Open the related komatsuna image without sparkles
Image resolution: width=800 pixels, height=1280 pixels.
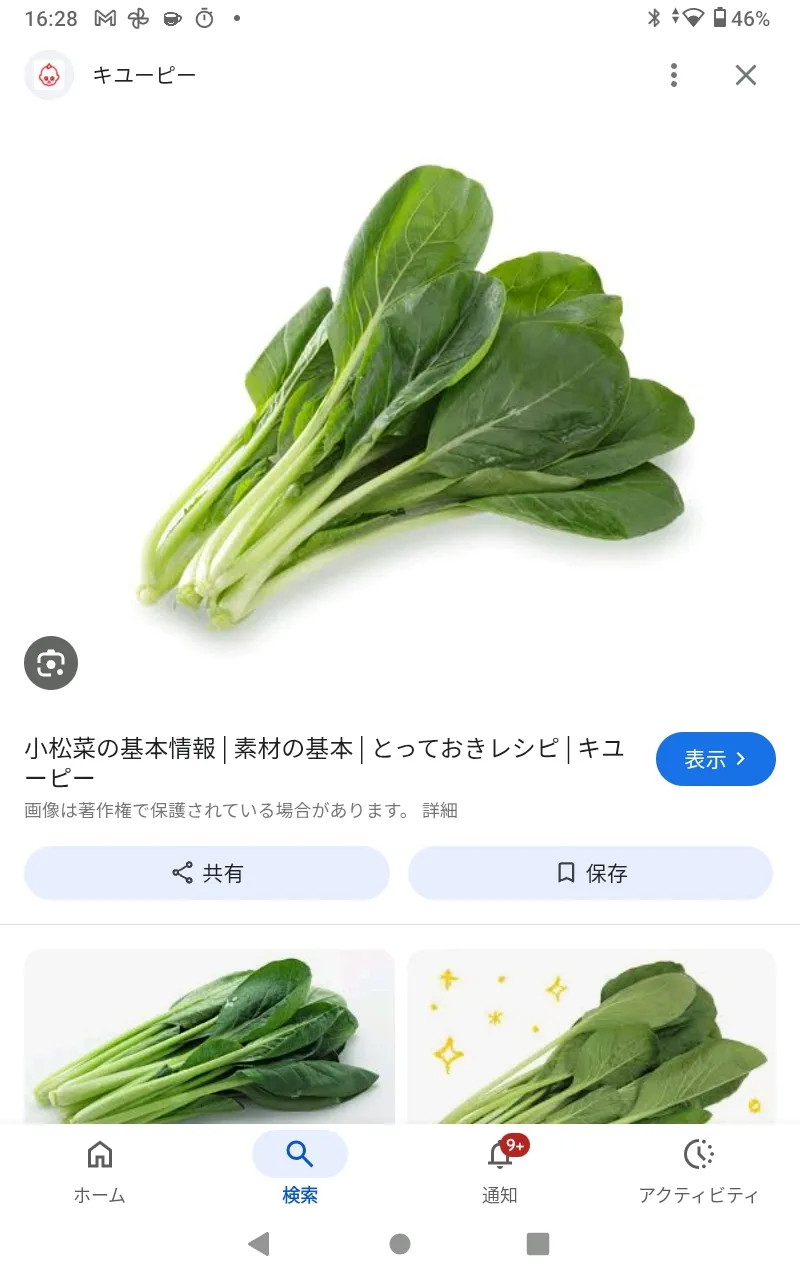click(x=209, y=1035)
